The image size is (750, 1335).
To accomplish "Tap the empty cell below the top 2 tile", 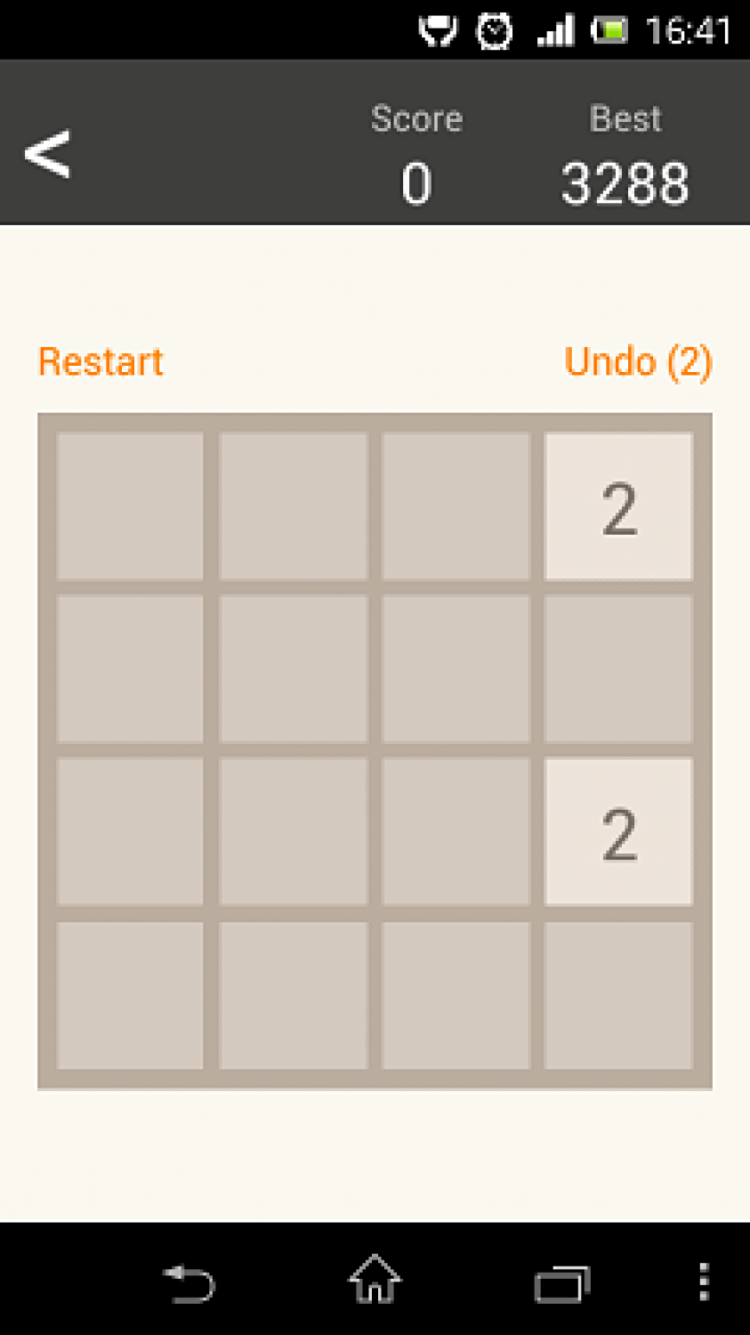I will [618, 668].
